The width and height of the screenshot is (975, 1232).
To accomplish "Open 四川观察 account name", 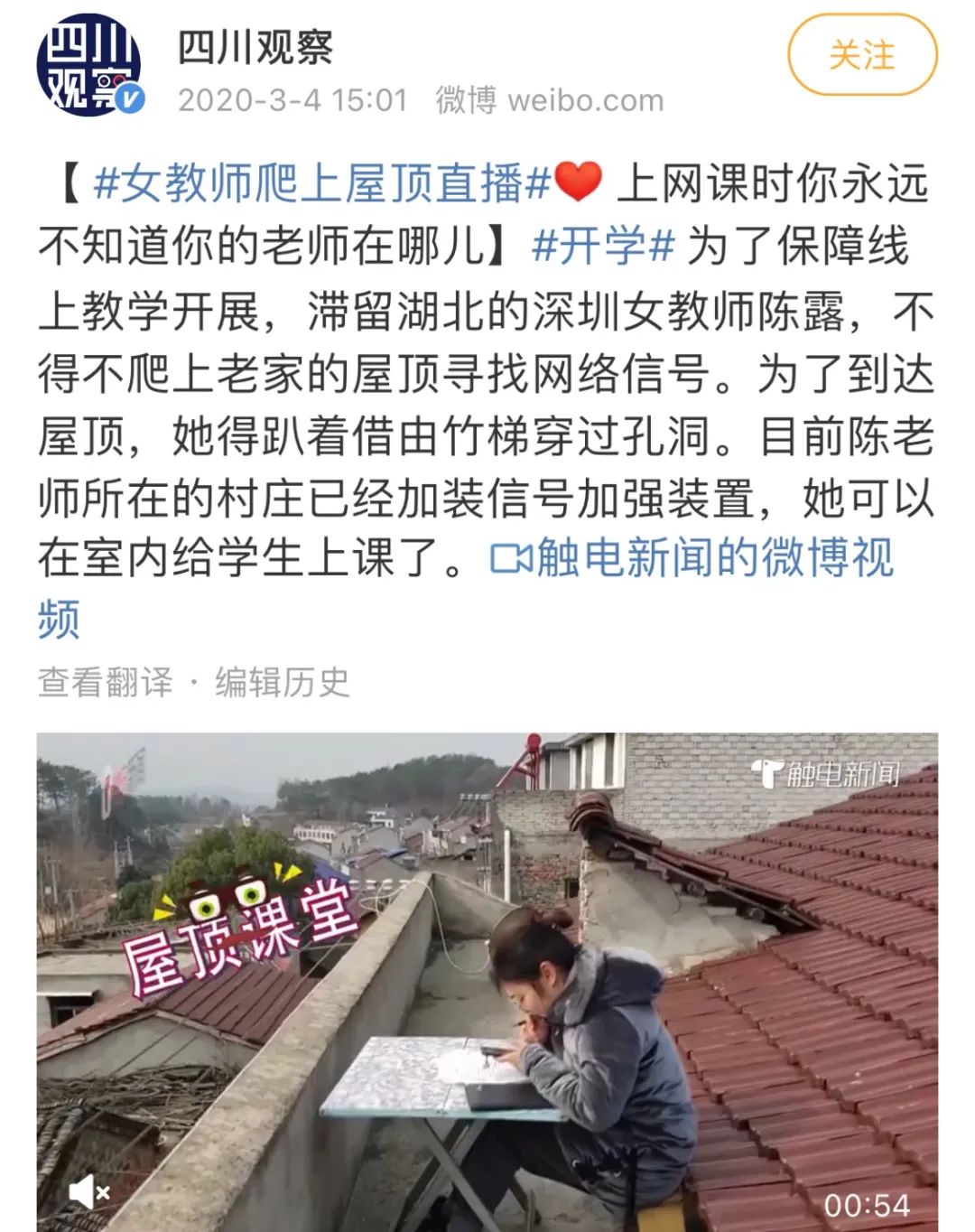I will pyautogui.click(x=255, y=47).
